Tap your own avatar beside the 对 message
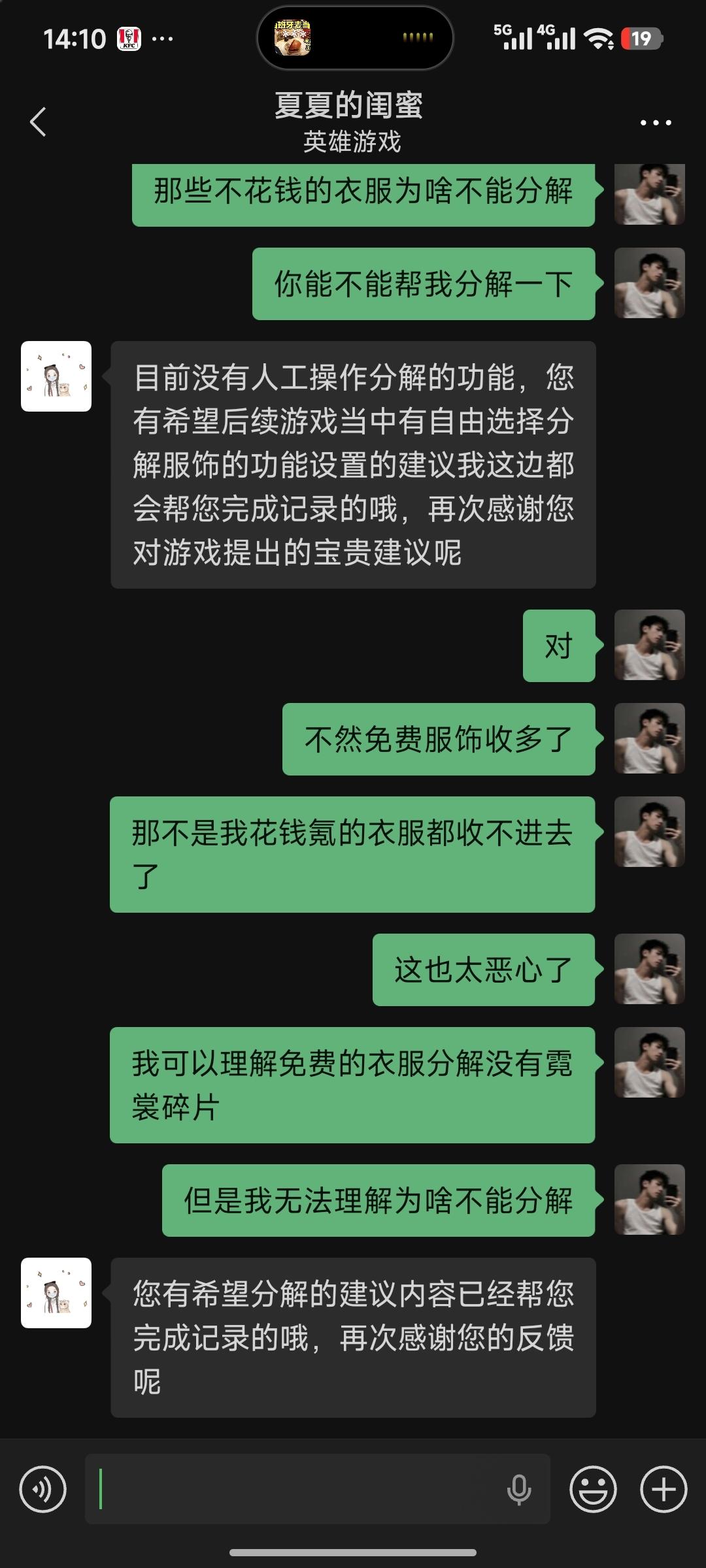The image size is (706, 1568). pos(650,647)
